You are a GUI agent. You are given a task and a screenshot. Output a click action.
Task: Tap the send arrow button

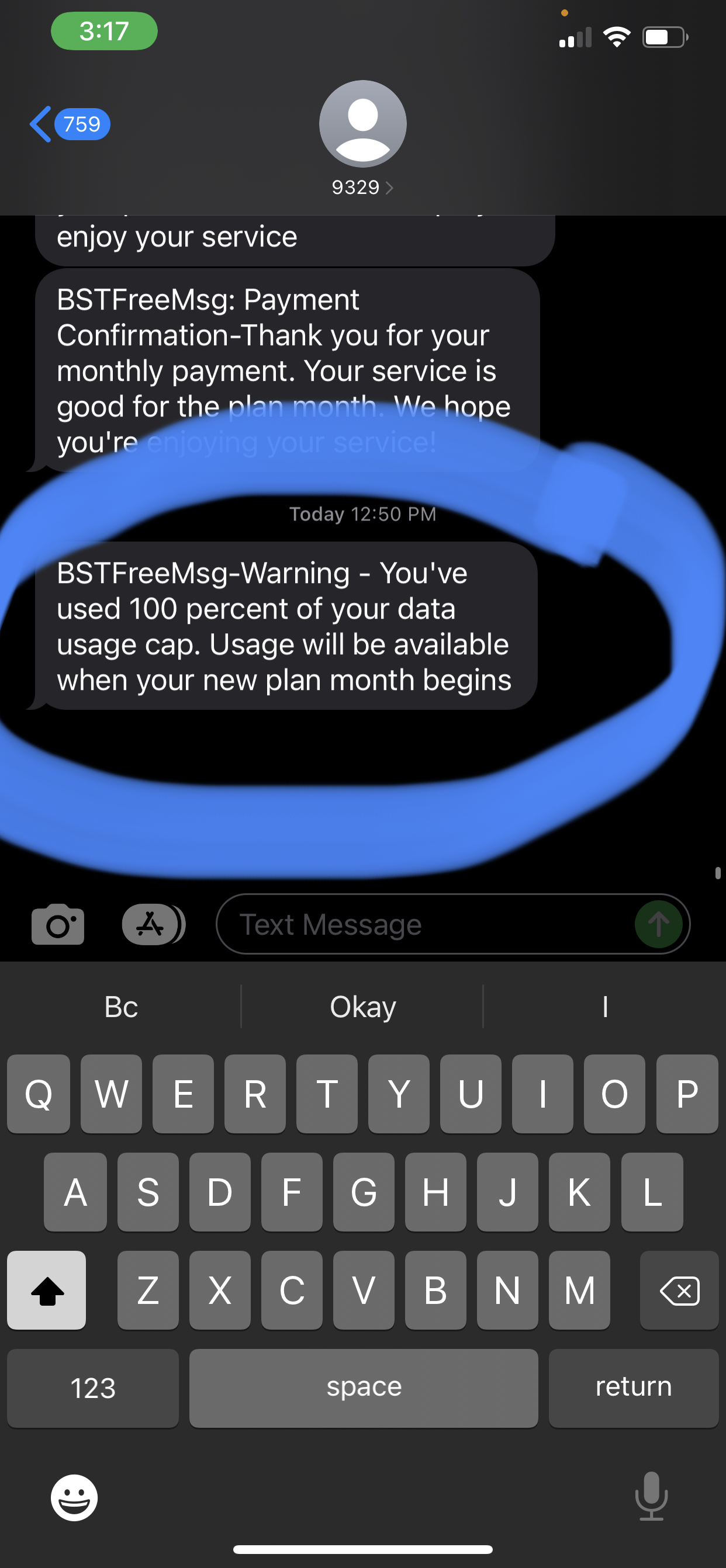(x=658, y=925)
